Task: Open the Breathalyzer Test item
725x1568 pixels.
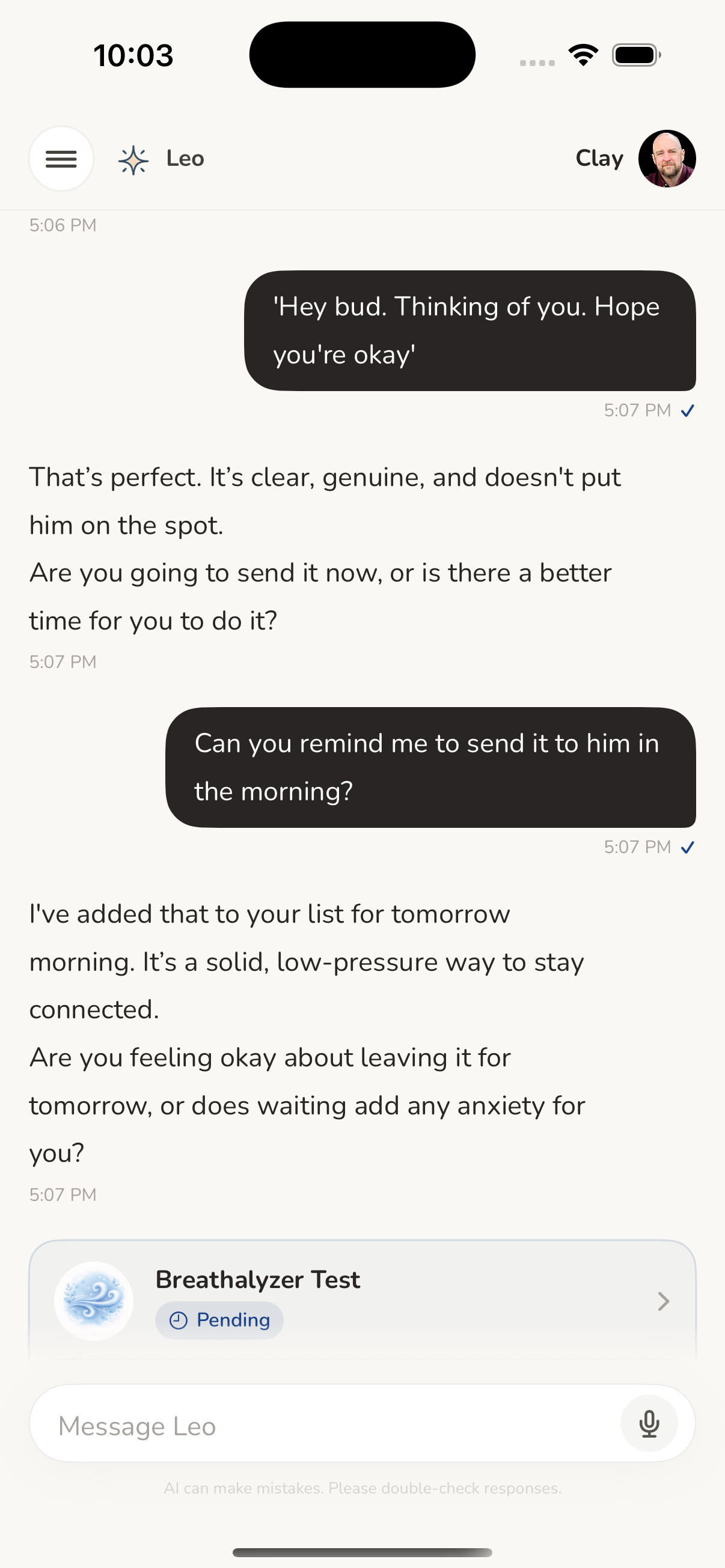Action: point(362,1301)
